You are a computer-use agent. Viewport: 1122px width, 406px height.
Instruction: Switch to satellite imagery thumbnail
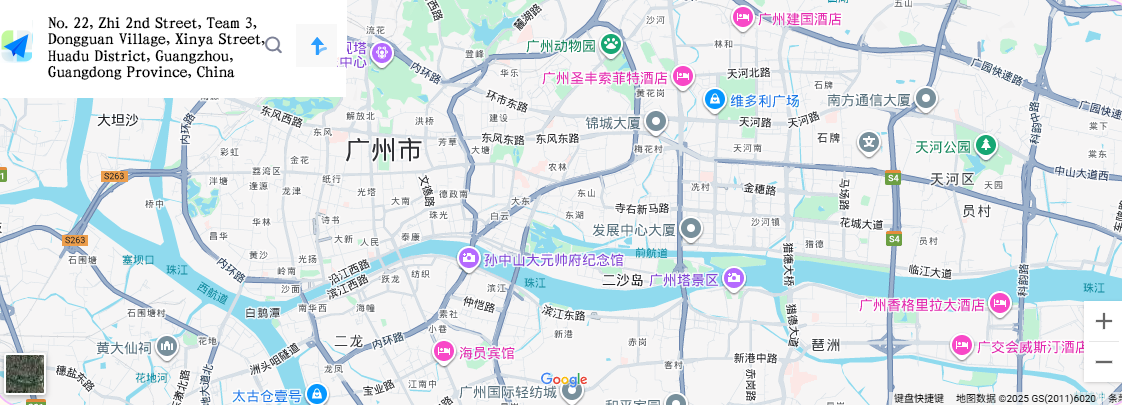click(x=25, y=374)
